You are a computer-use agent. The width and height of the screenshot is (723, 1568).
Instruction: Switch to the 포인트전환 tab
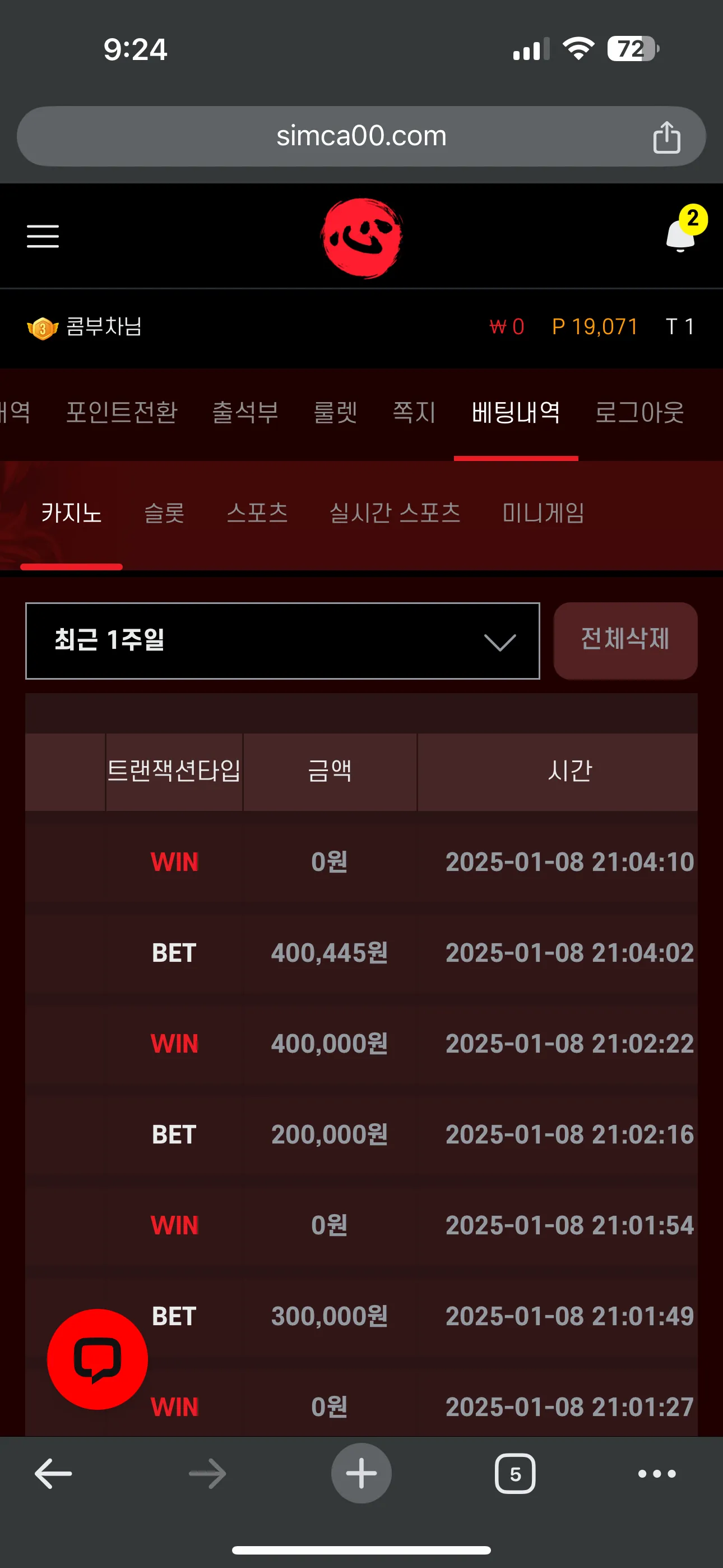[122, 412]
